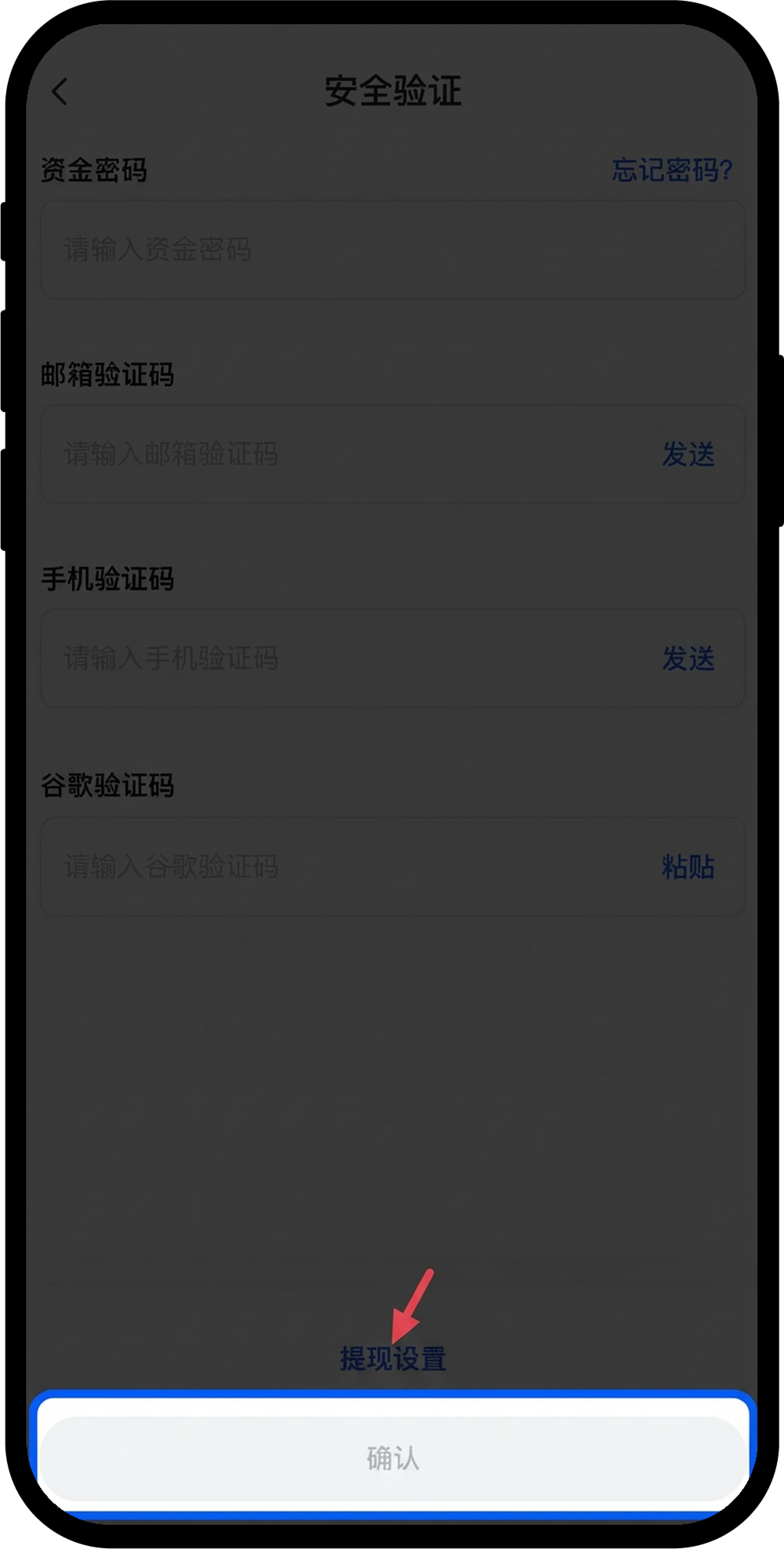Open the 忘记密码? link
The width and height of the screenshot is (784, 1549).
point(672,170)
